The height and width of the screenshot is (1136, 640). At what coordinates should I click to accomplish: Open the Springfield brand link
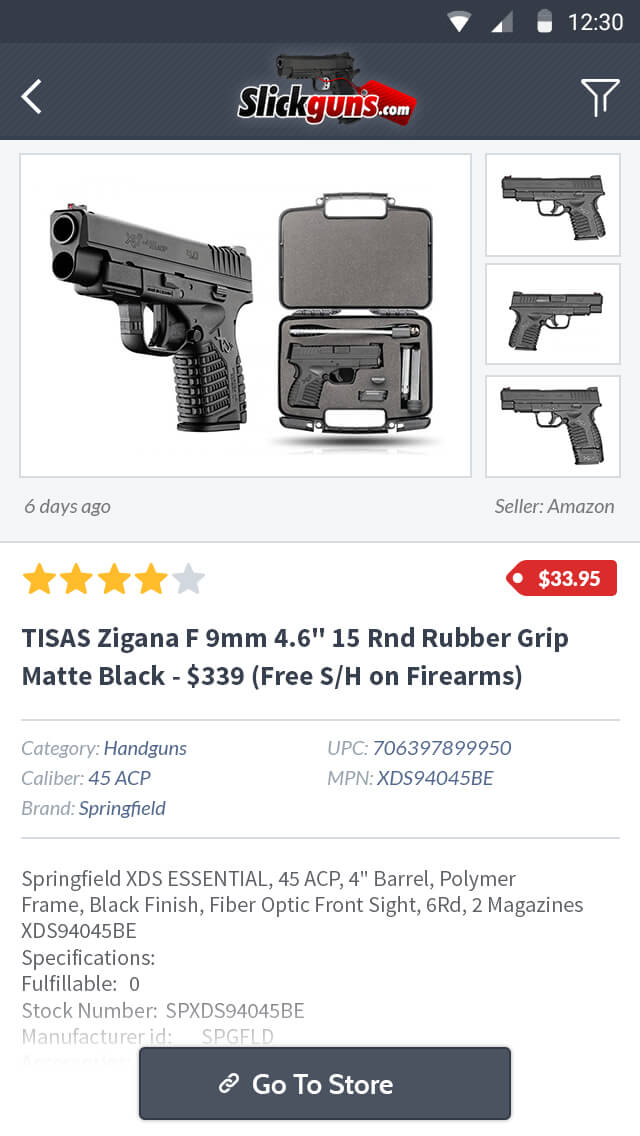(122, 808)
